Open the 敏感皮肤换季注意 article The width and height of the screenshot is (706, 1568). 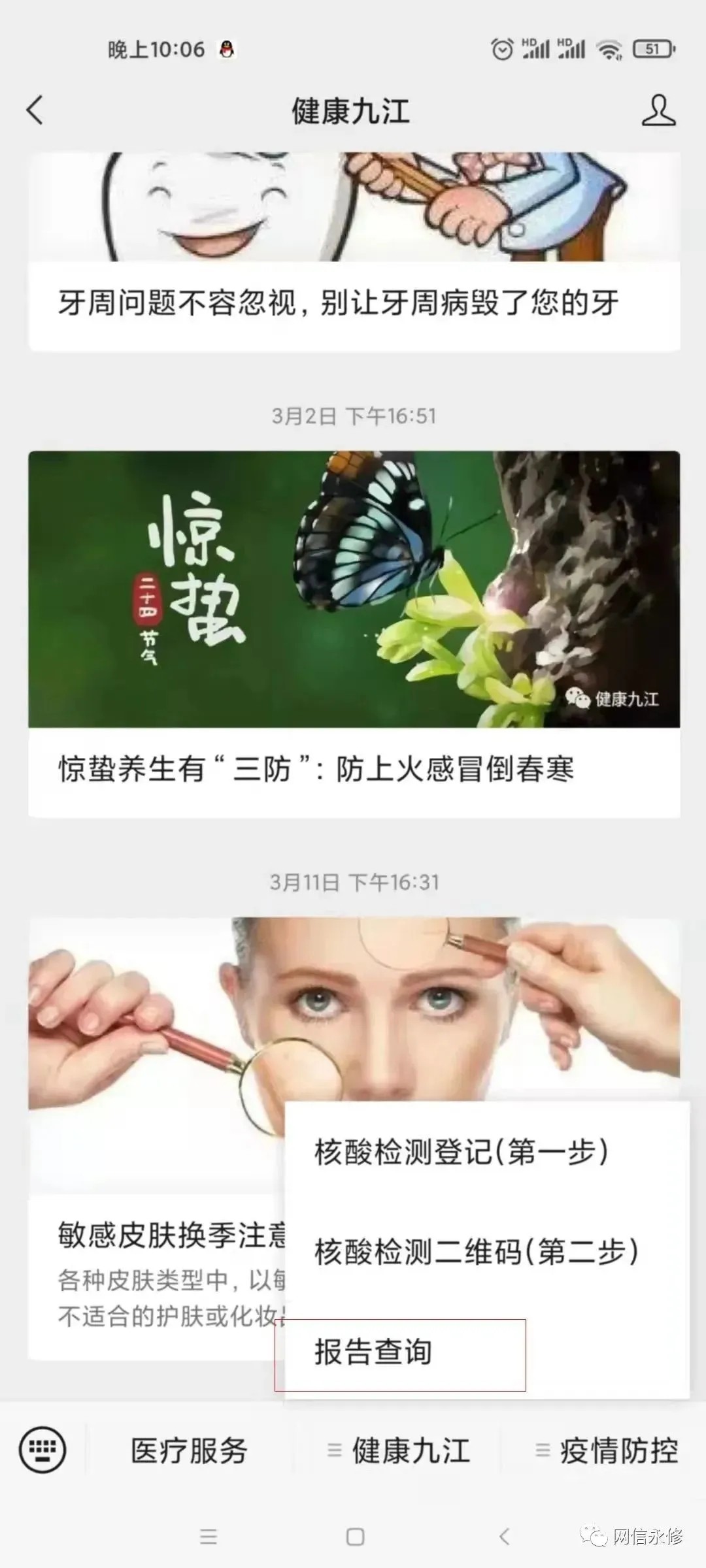[x=157, y=1140]
